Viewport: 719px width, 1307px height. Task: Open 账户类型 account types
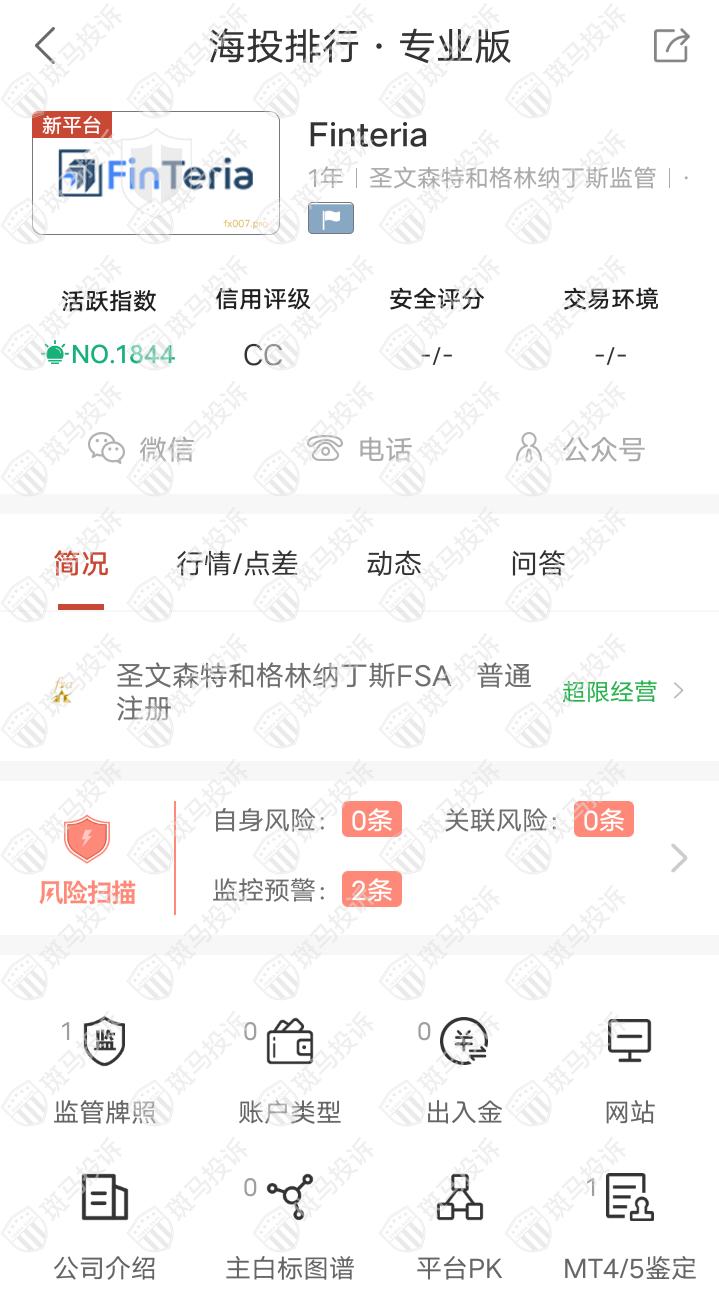290,1068
